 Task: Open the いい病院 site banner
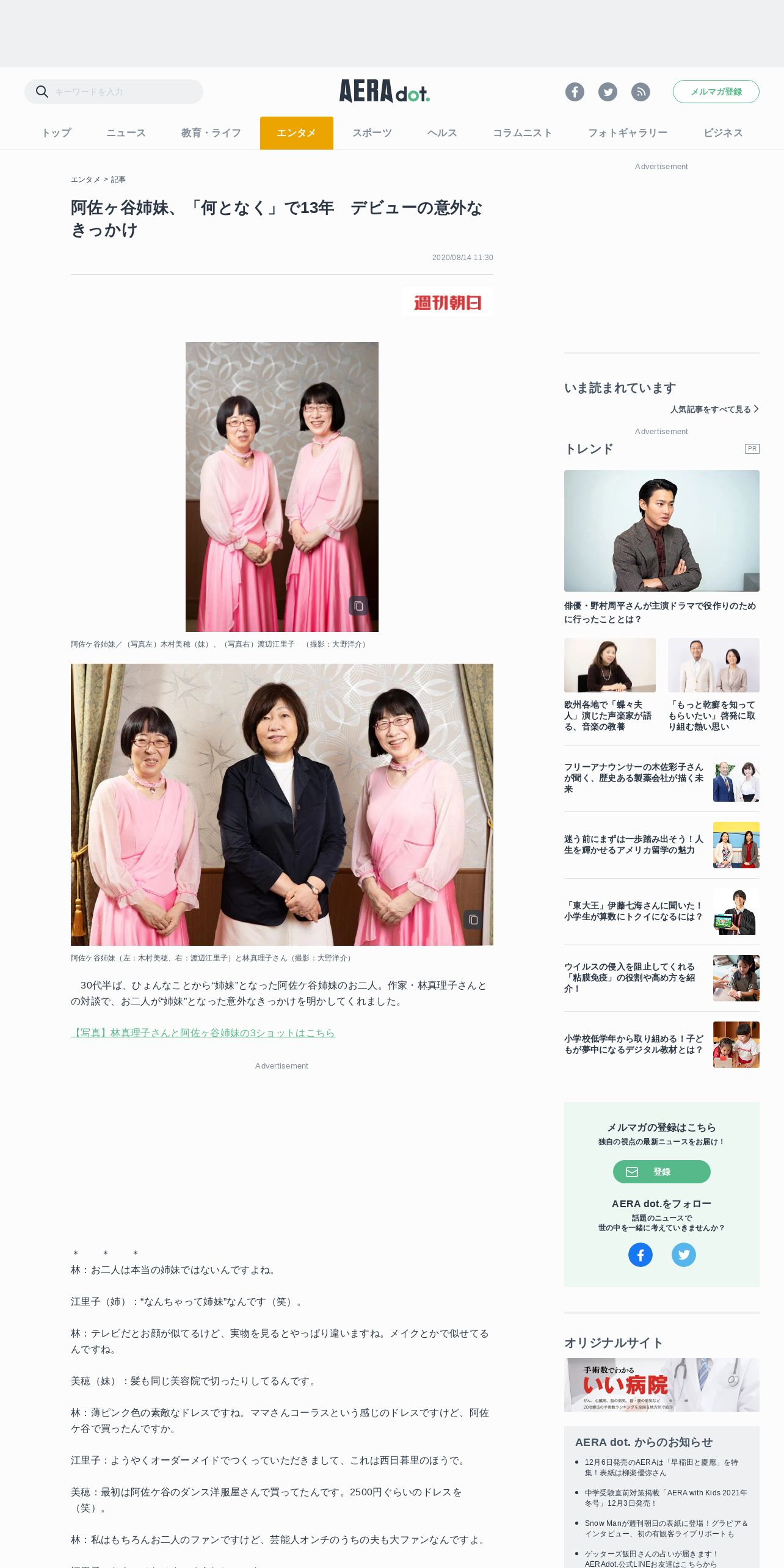[x=661, y=1384]
